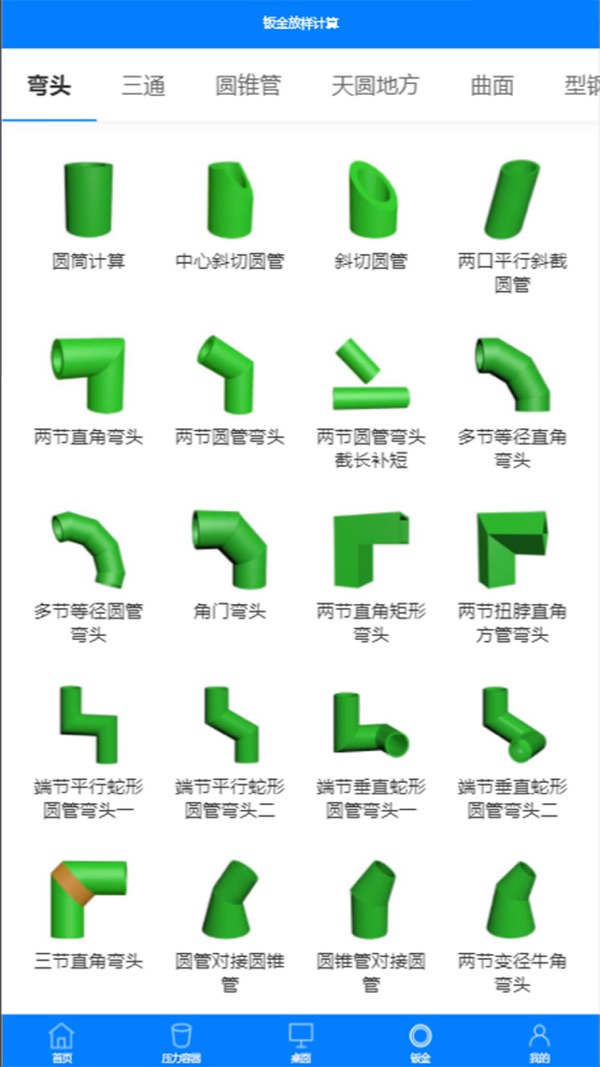Switch to 桌面 bottom tab
Image resolution: width=600 pixels, height=1067 pixels.
[x=300, y=1041]
